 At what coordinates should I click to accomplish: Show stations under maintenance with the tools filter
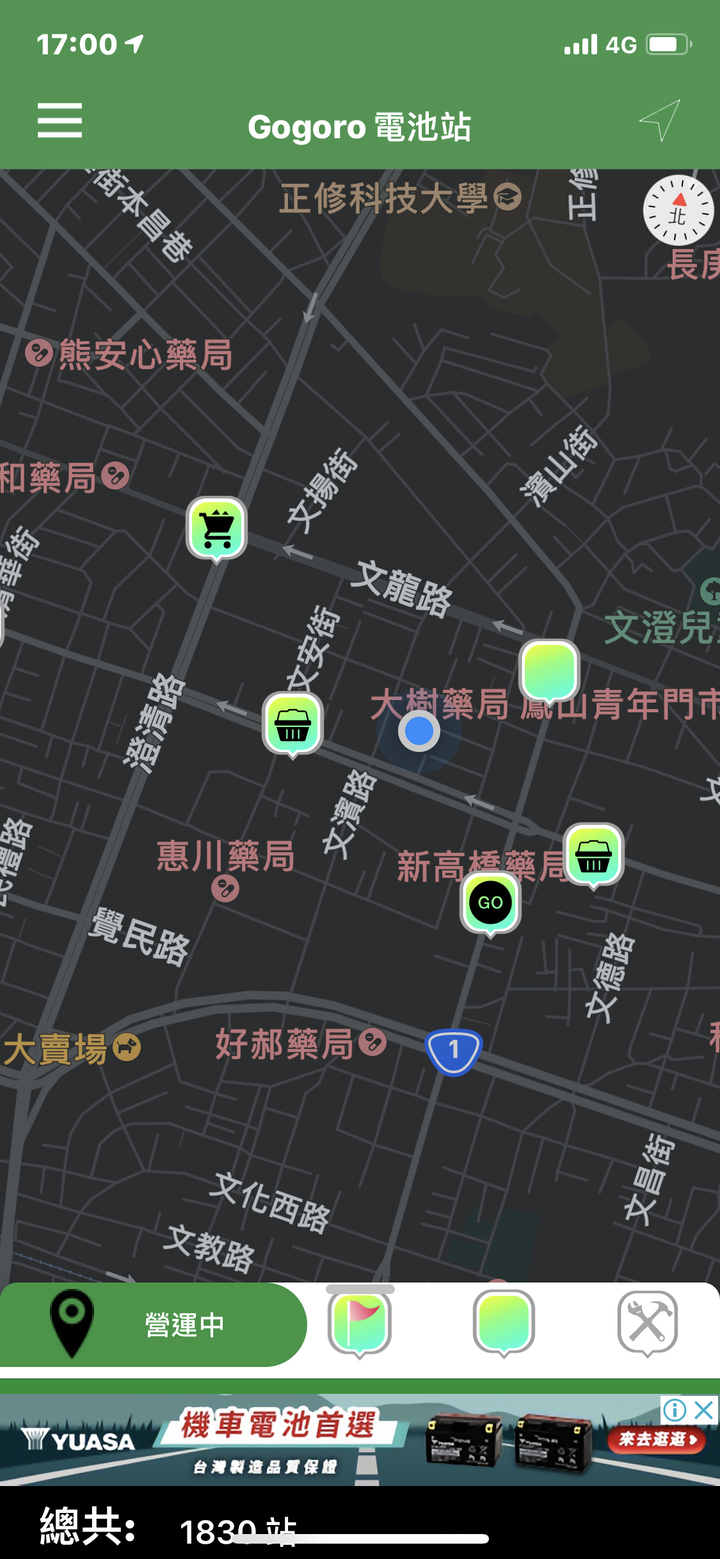coord(647,1323)
